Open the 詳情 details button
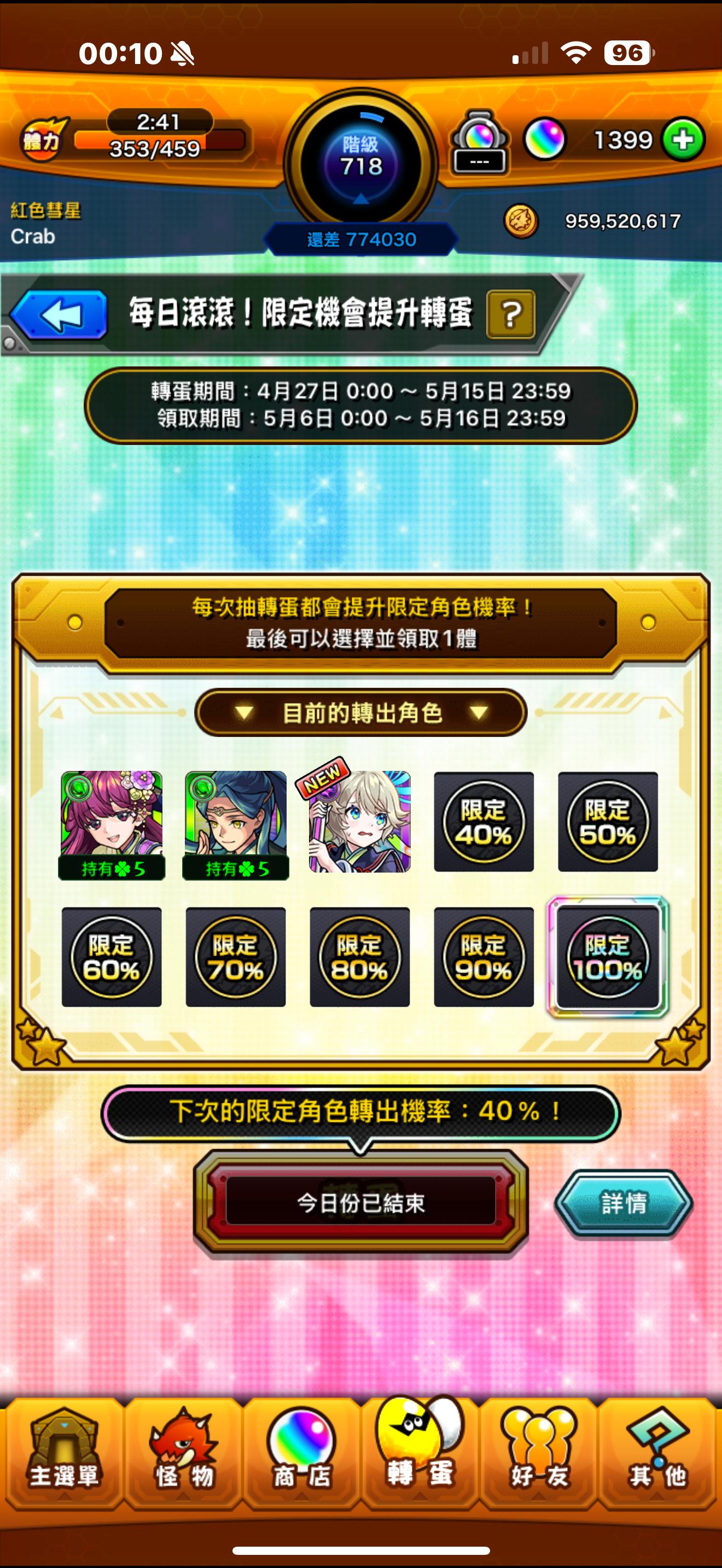The height and width of the screenshot is (1568, 722). [x=623, y=1203]
